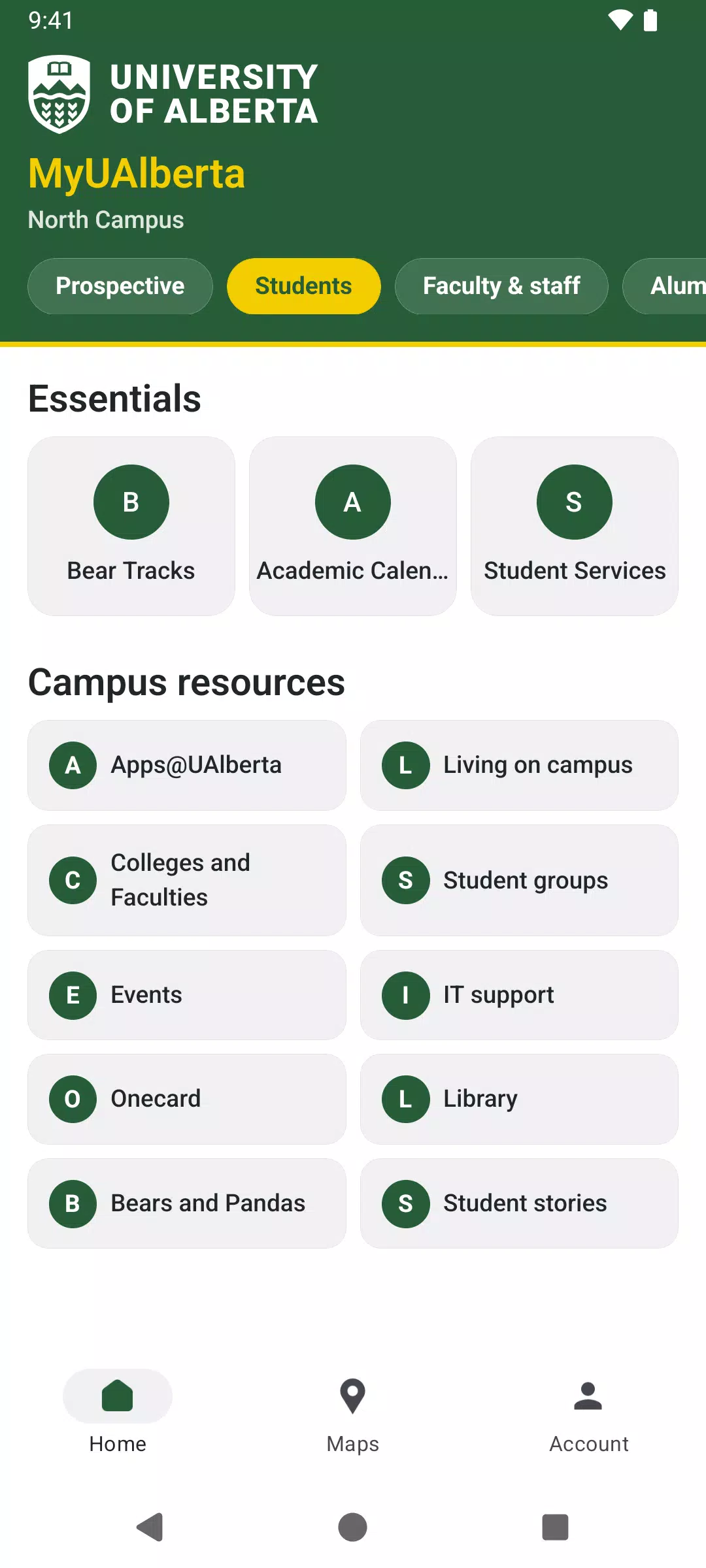The height and width of the screenshot is (1568, 706).
Task: Open the Onecard resource
Action: coord(187,1099)
